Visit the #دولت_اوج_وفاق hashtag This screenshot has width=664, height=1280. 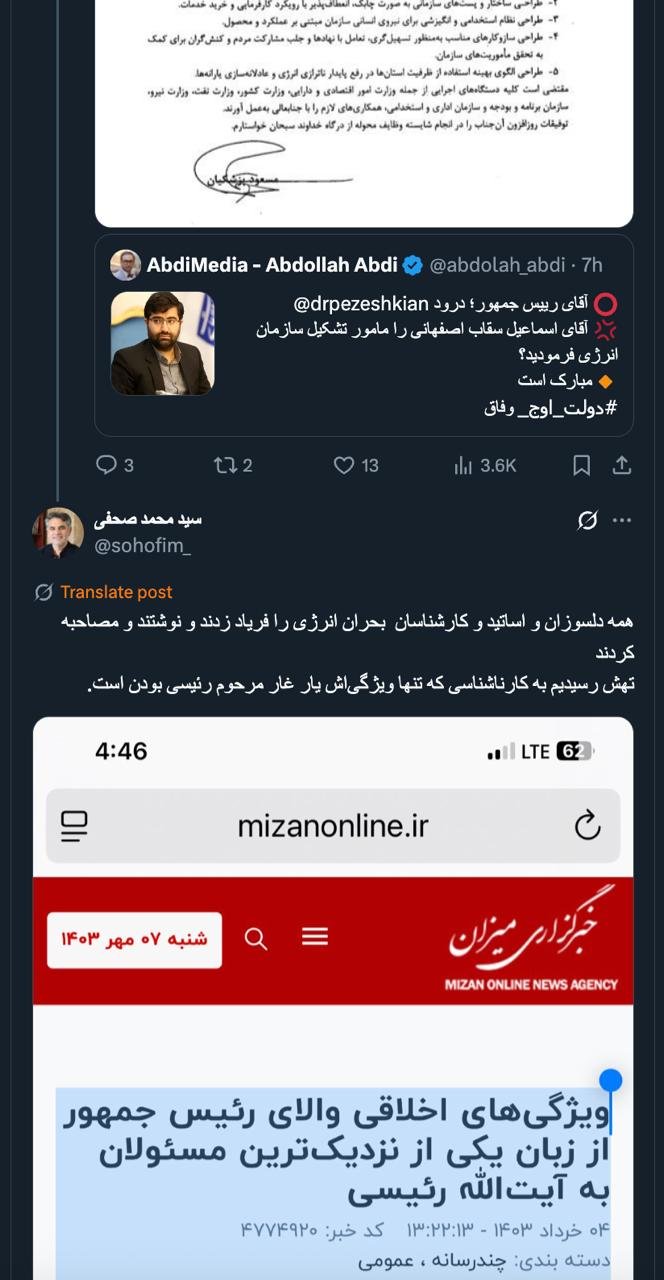[x=550, y=408]
